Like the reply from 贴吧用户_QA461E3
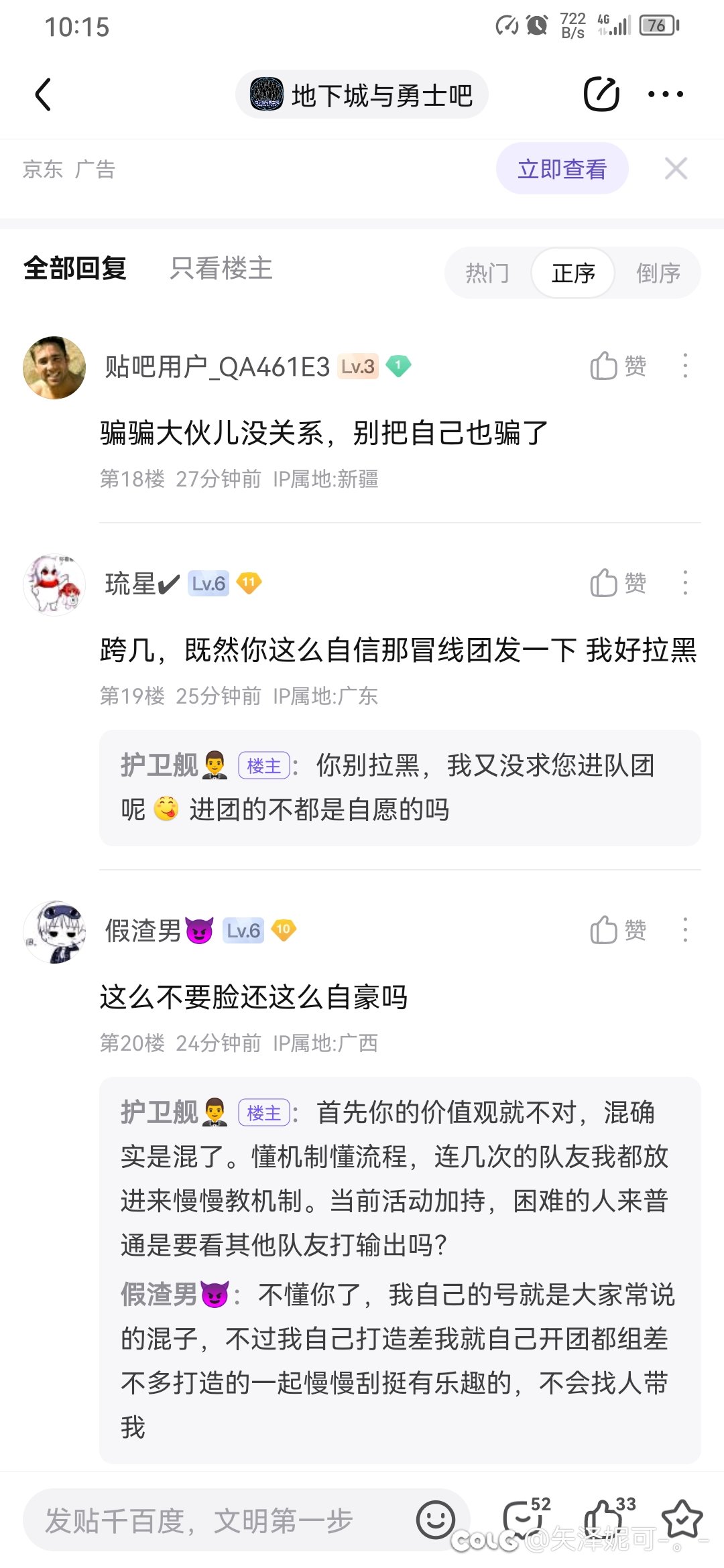The height and width of the screenshot is (1568, 724). pos(617,367)
